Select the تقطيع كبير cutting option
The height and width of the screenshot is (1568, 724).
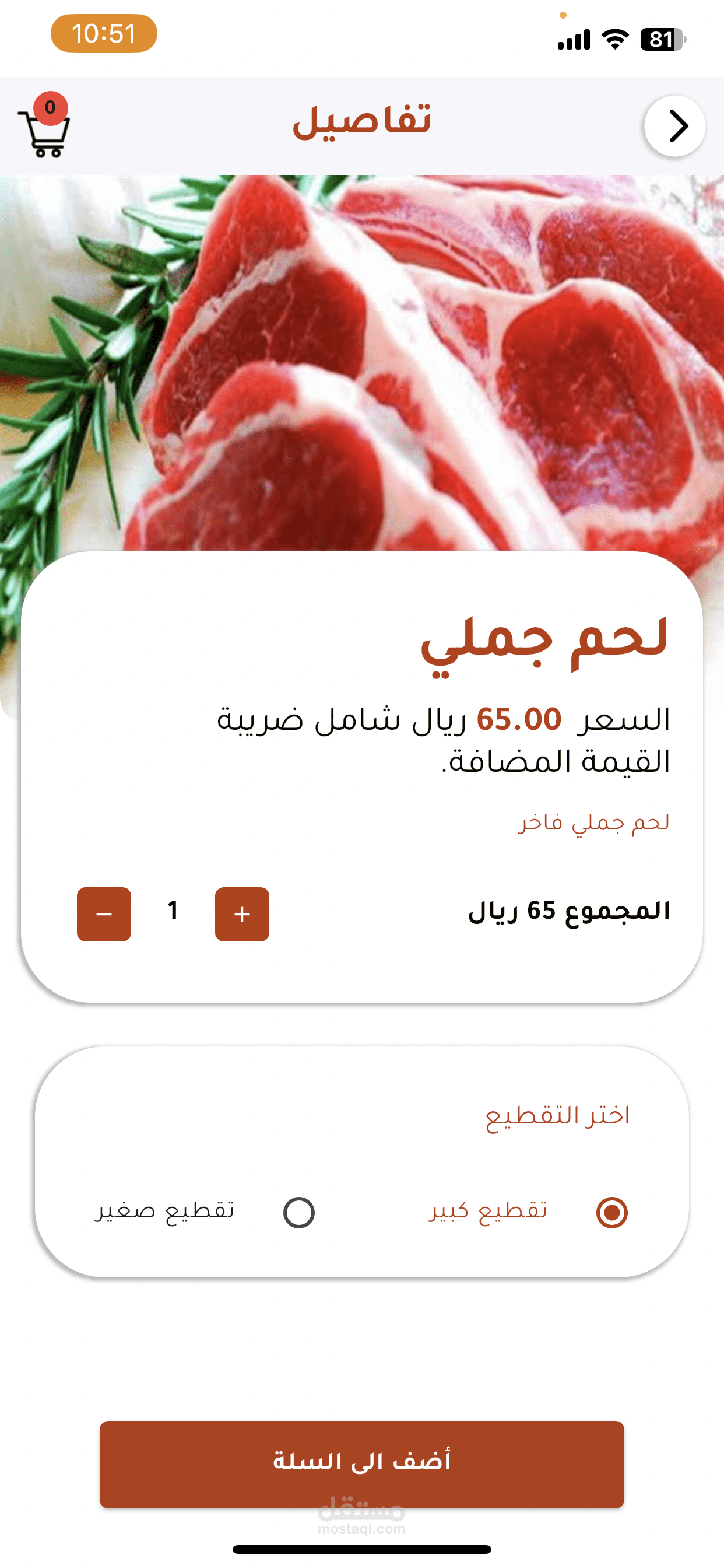pyautogui.click(x=611, y=1212)
